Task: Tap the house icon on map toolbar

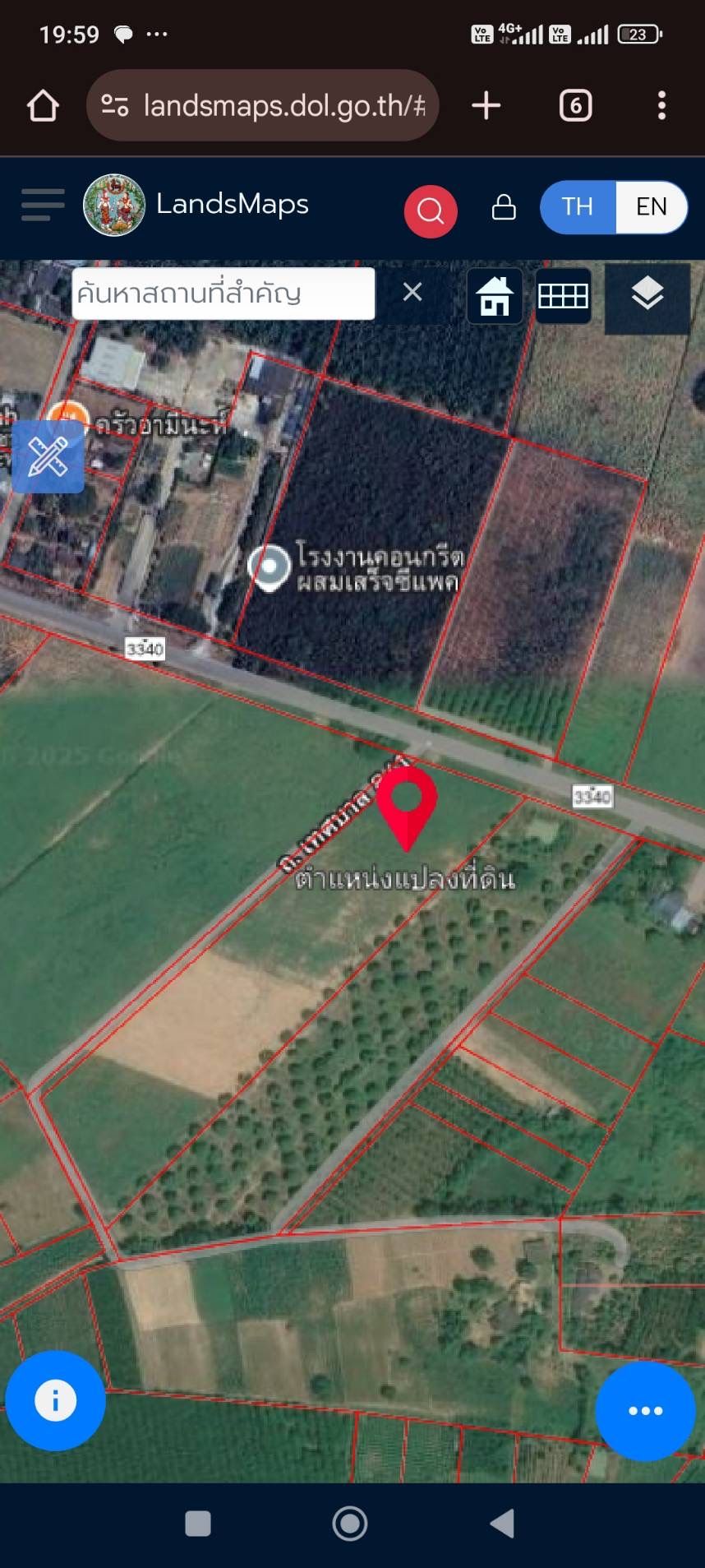Action: tap(495, 296)
